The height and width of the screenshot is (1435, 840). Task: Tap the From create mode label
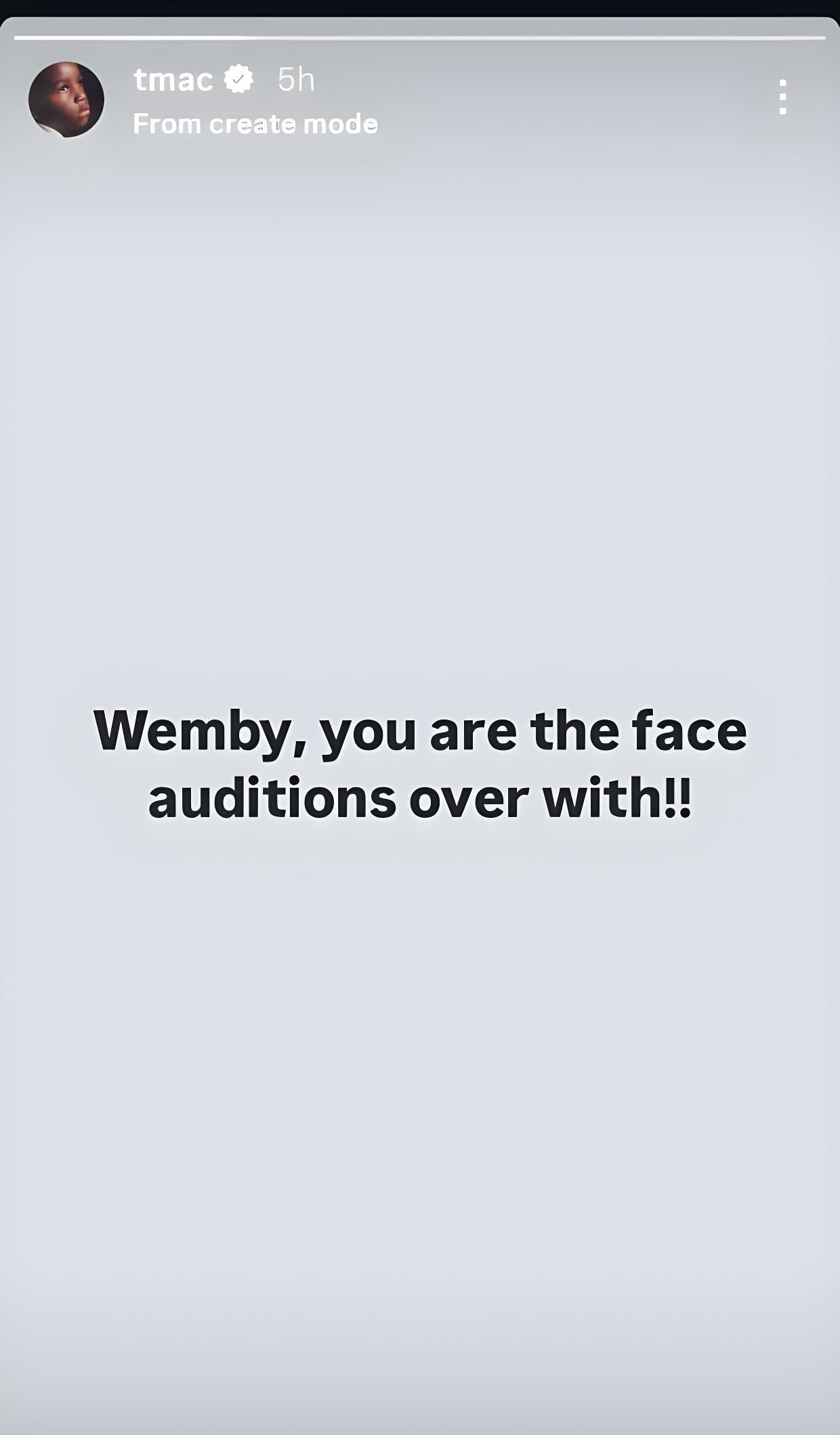(x=255, y=124)
